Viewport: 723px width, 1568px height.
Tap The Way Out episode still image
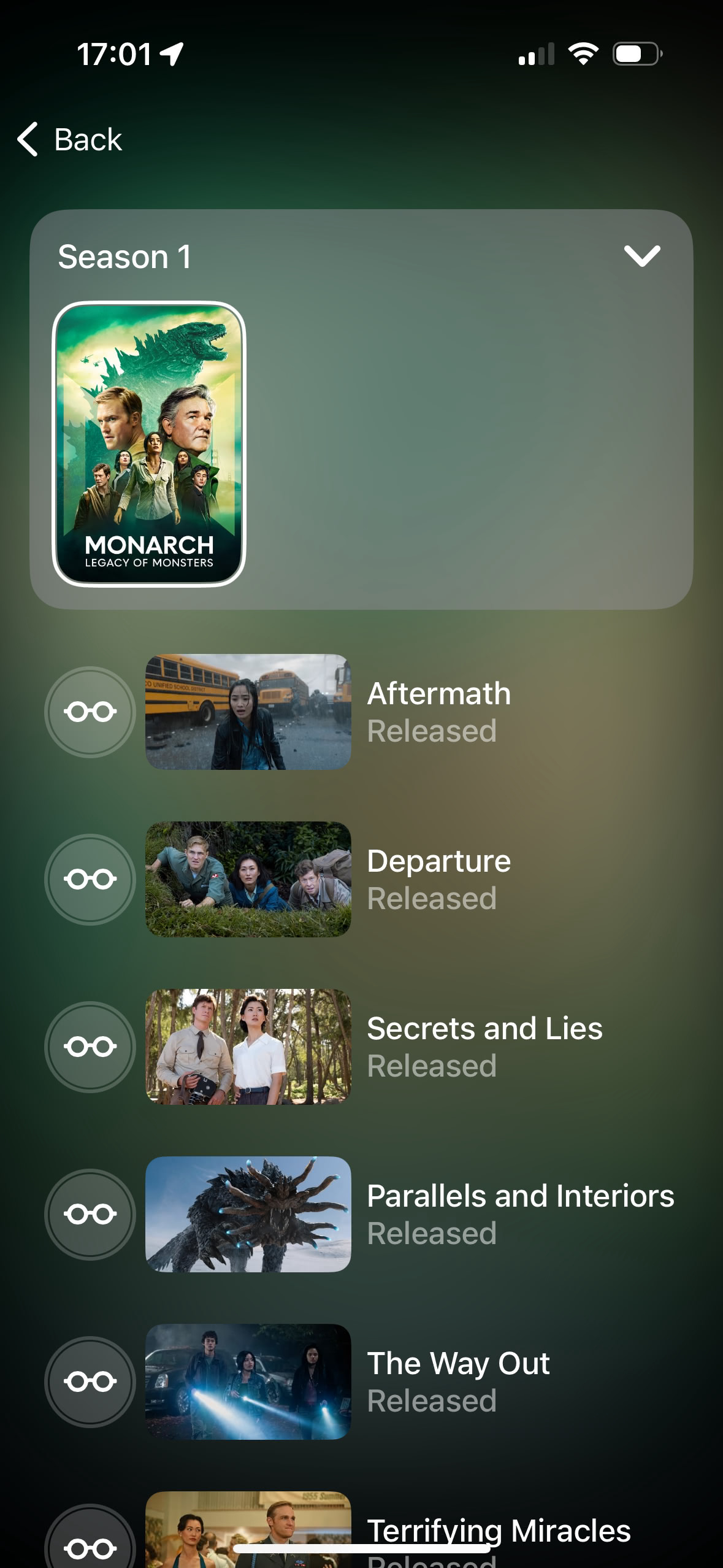(248, 1381)
